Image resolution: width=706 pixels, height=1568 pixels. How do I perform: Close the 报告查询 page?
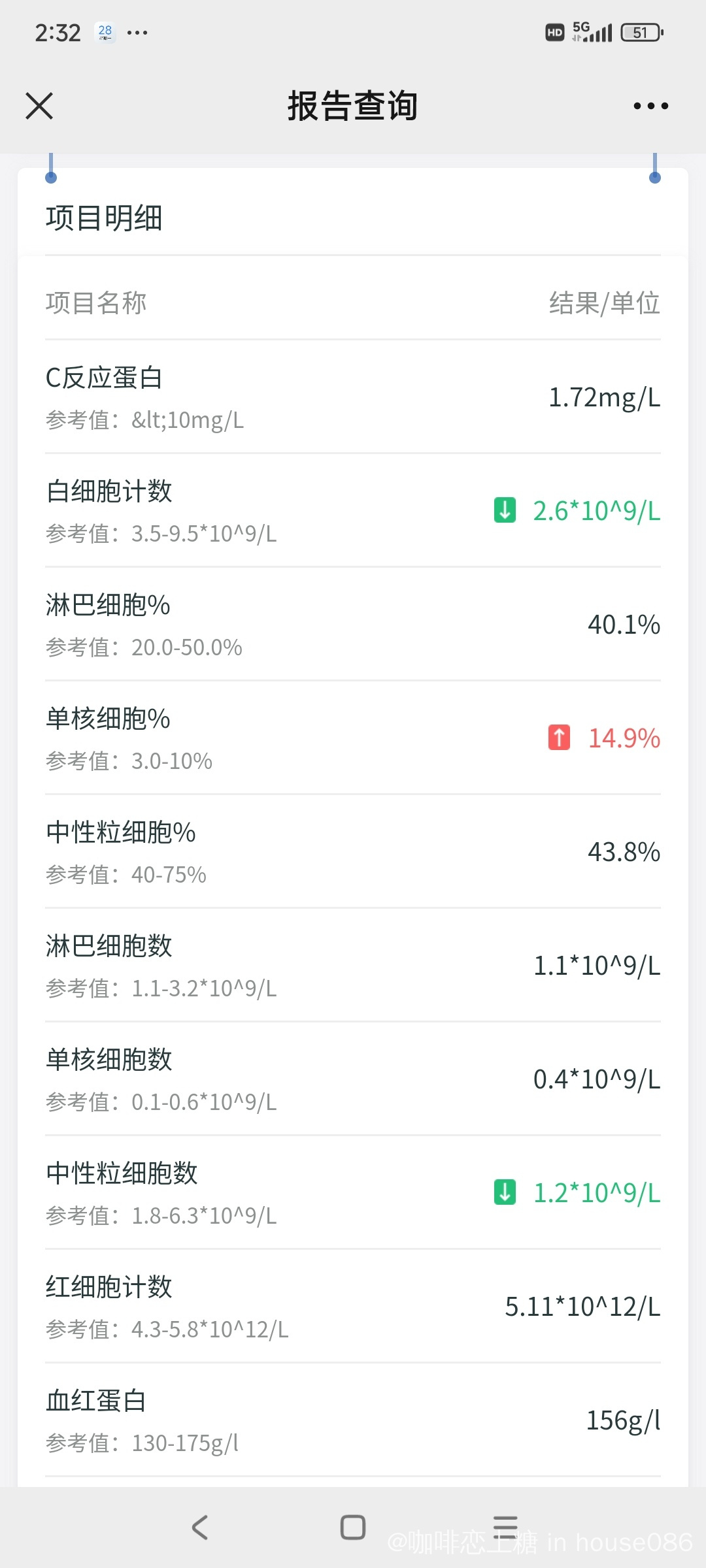pyautogui.click(x=39, y=106)
